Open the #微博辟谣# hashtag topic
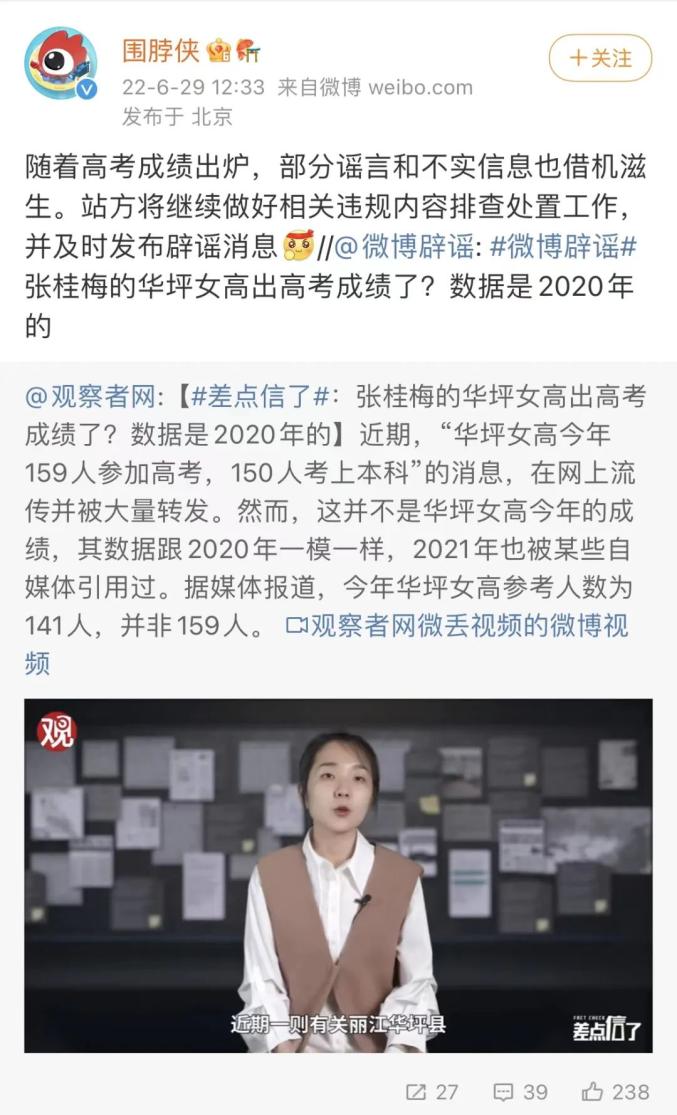 [565, 245]
